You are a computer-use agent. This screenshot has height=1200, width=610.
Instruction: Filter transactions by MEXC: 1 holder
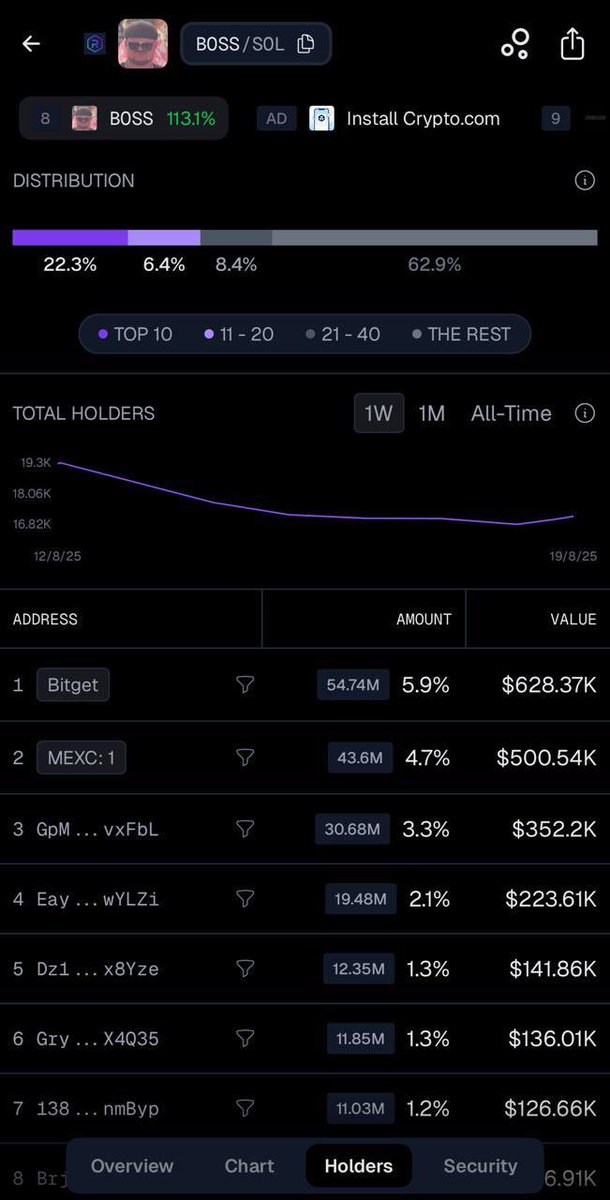click(x=245, y=758)
